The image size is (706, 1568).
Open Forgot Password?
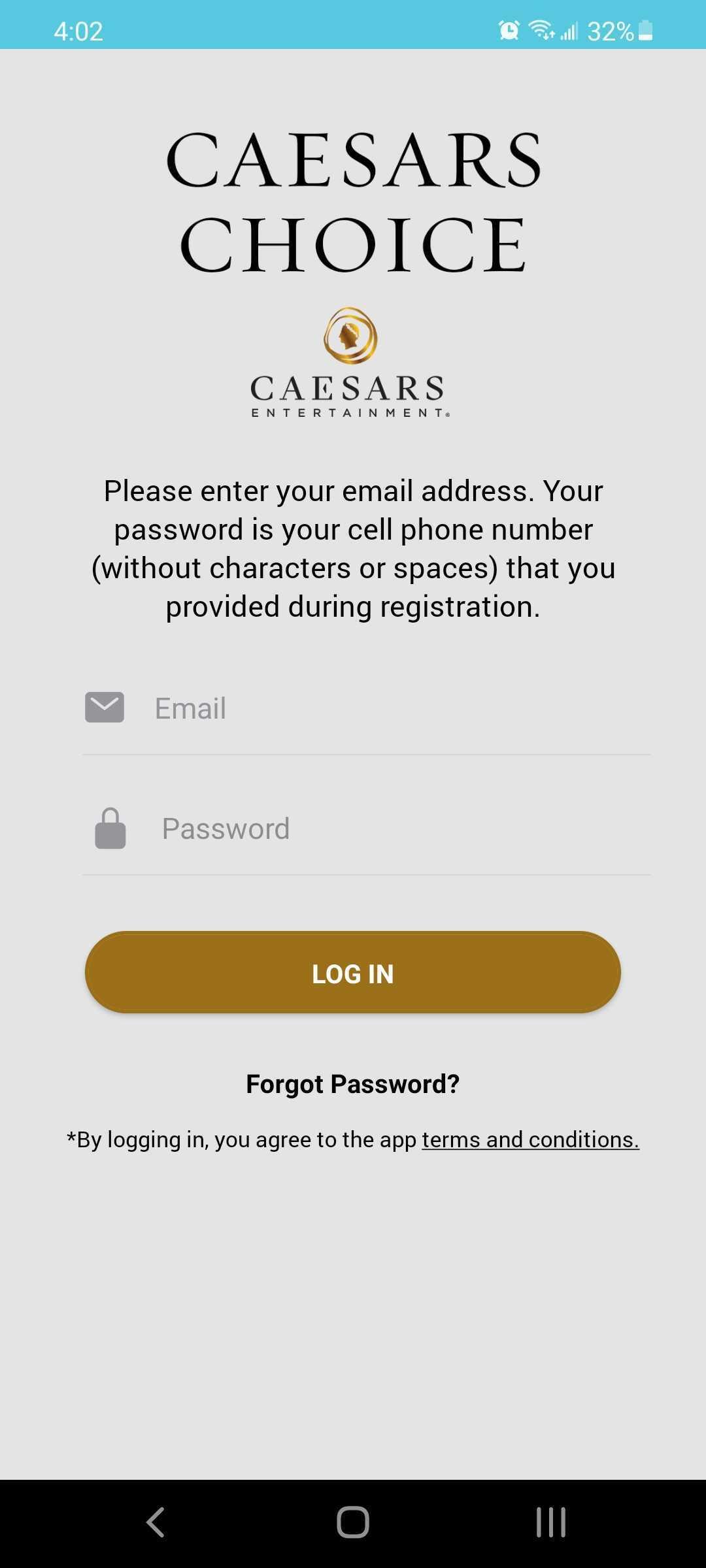click(353, 1084)
